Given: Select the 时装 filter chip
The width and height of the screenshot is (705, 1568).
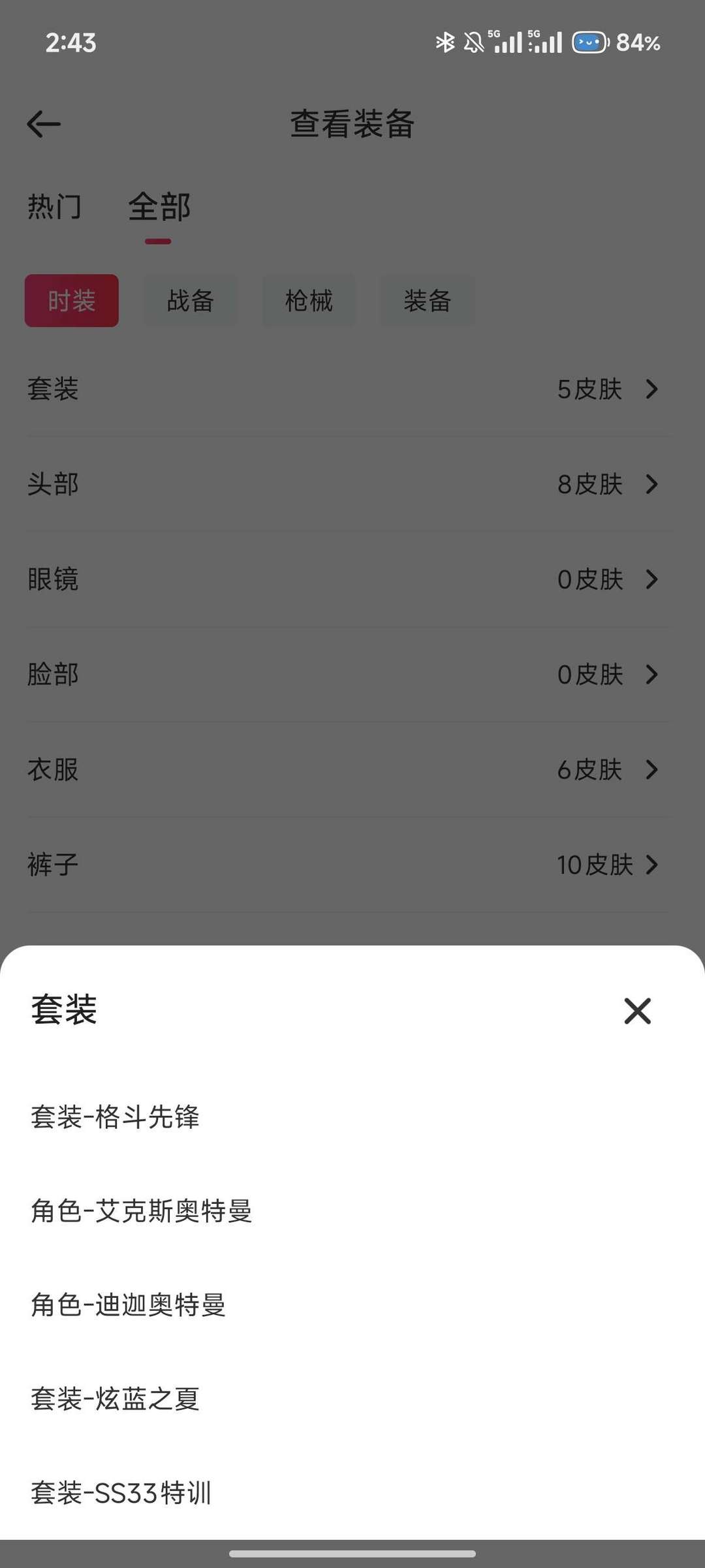Looking at the screenshot, I should 72,301.
